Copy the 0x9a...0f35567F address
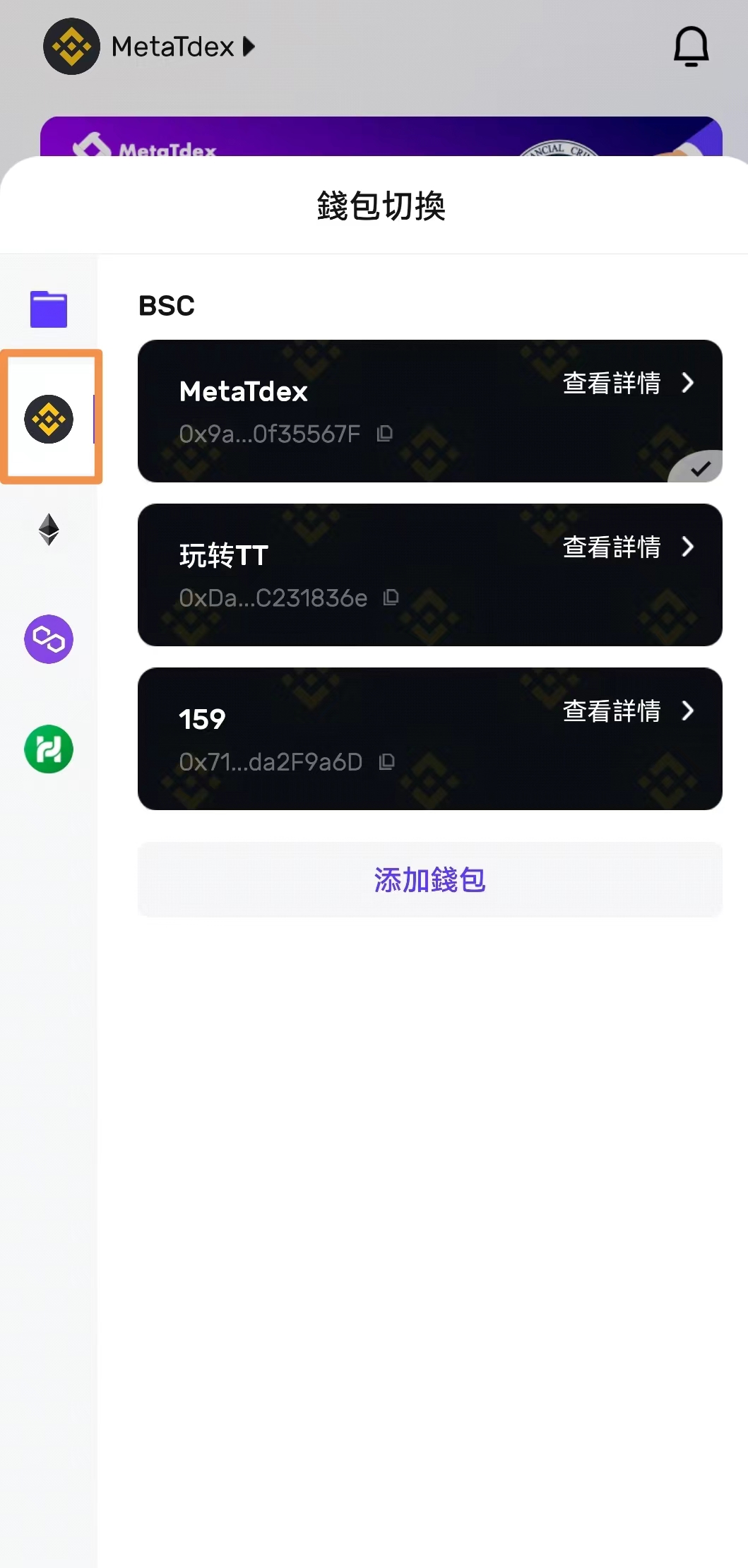Image resolution: width=748 pixels, height=1568 pixels. (x=385, y=434)
